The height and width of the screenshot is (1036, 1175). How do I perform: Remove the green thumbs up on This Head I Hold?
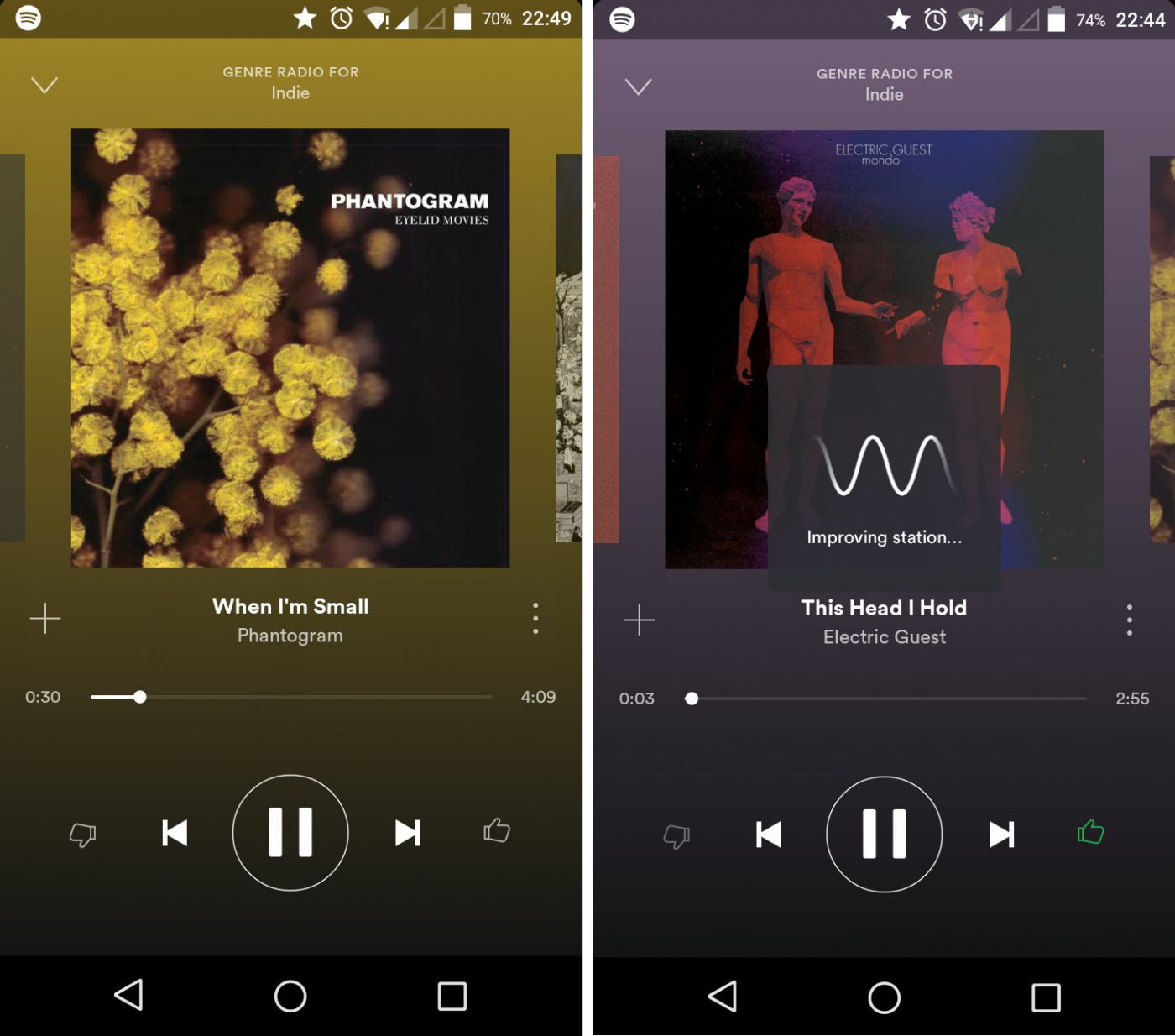[1090, 832]
